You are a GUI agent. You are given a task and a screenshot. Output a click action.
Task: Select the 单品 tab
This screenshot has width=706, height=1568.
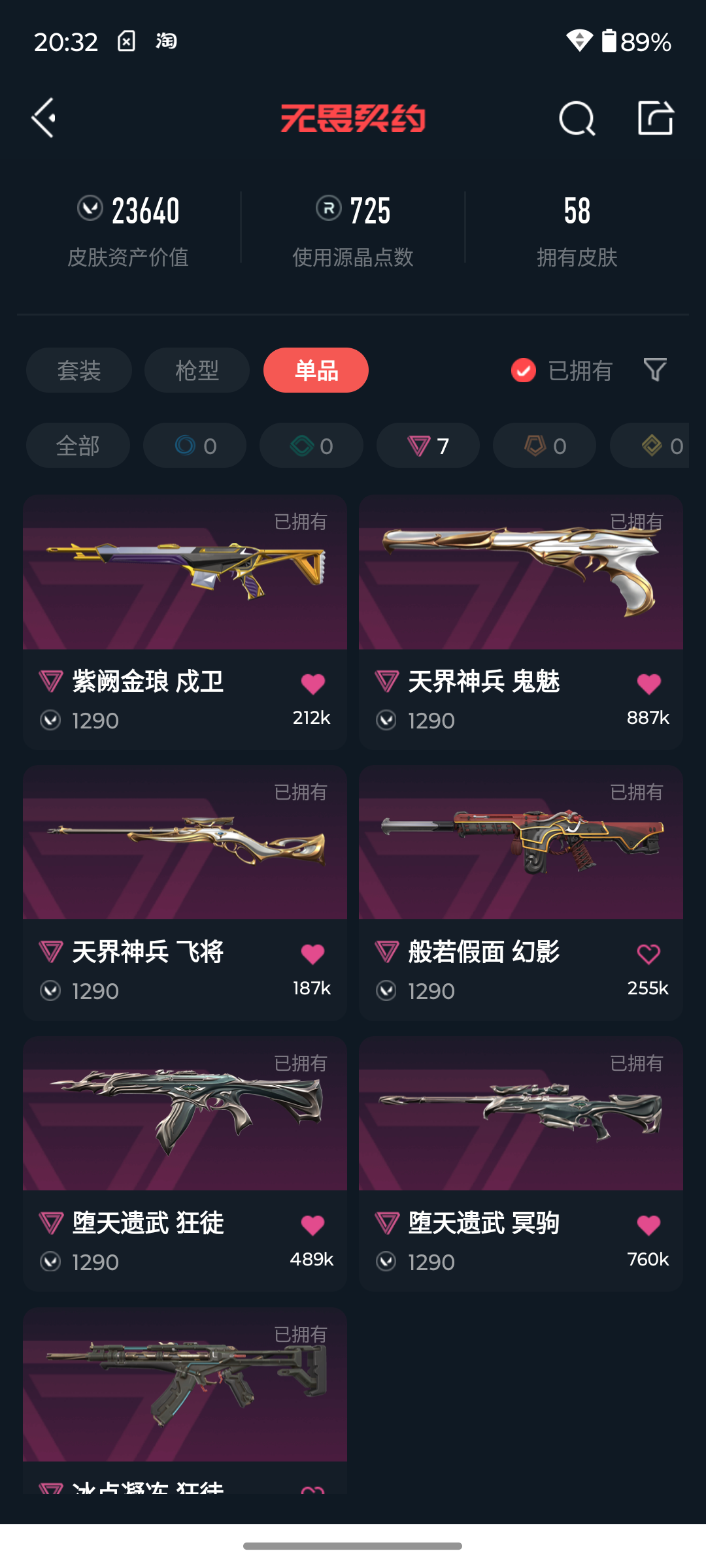coord(316,370)
